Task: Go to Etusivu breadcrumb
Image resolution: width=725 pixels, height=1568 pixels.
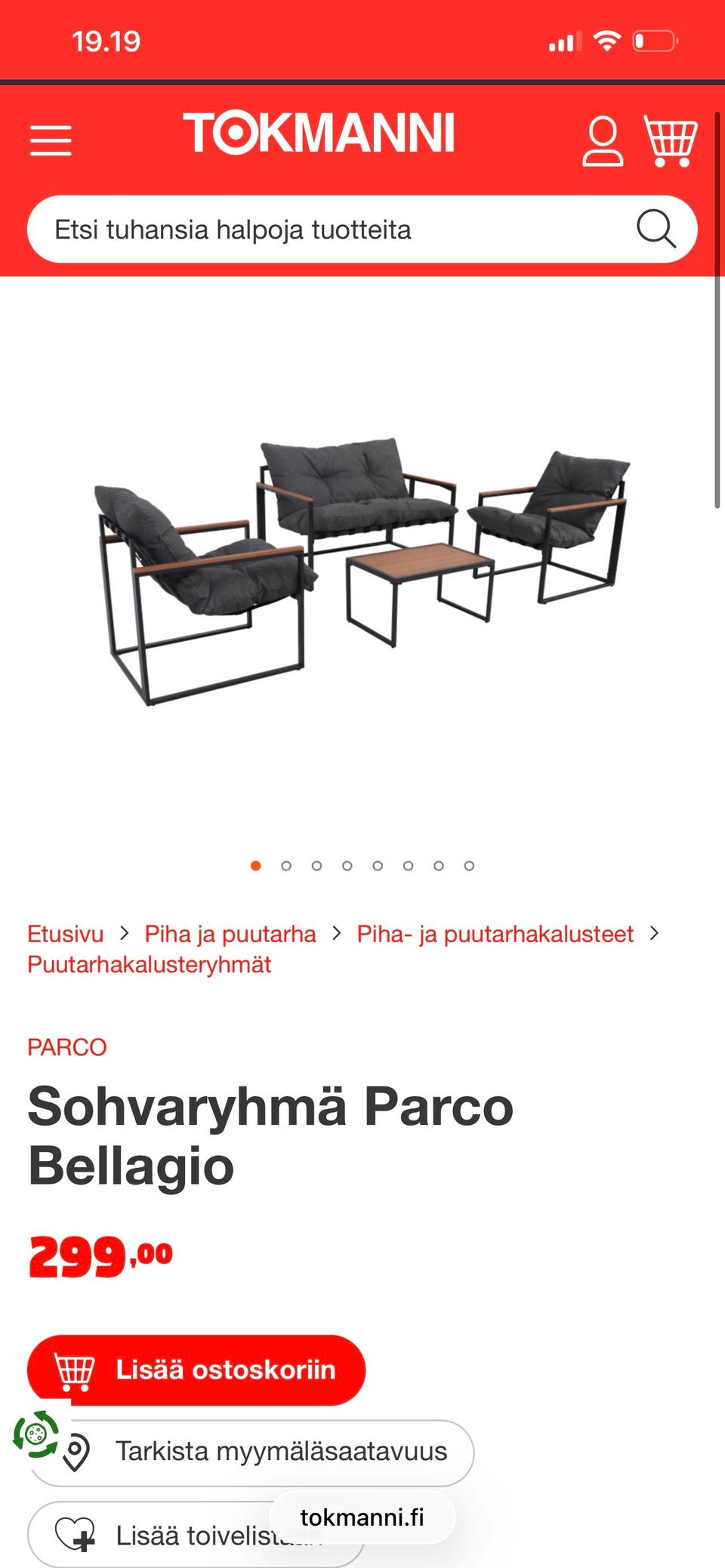Action: click(66, 934)
